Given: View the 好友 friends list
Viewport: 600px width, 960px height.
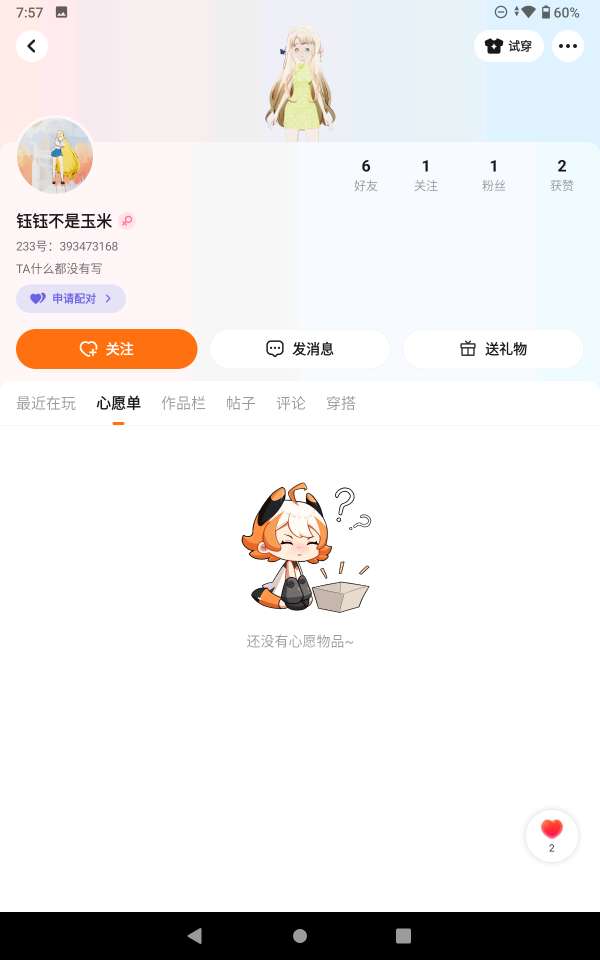Looking at the screenshot, I should (x=366, y=175).
